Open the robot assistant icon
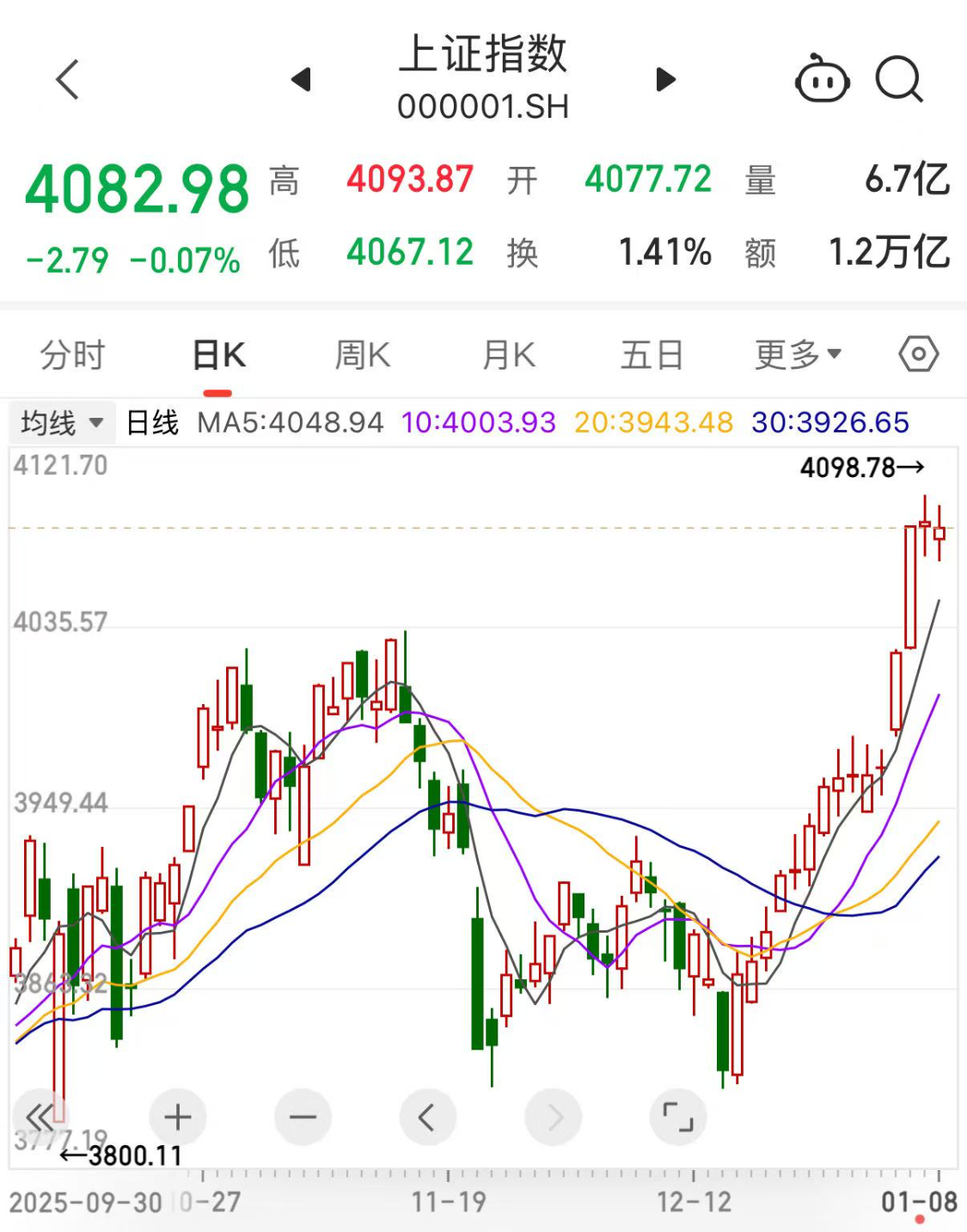Screen dimensions: 967x1232 click(822, 80)
